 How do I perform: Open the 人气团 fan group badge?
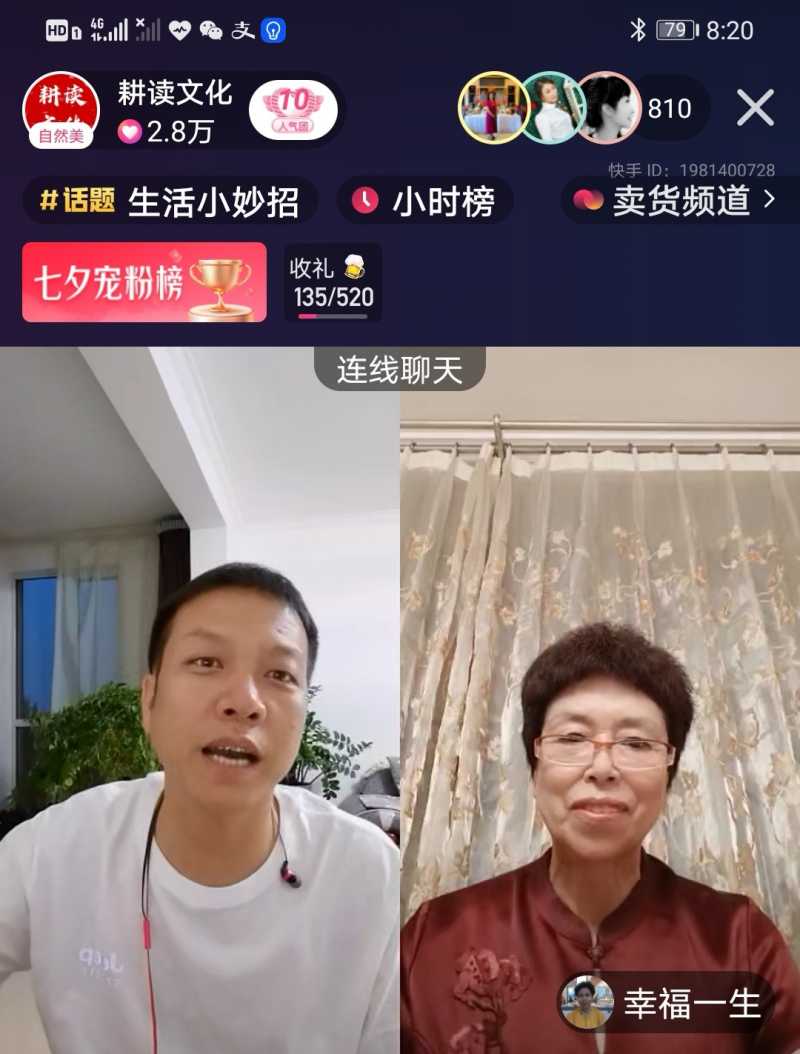click(x=293, y=109)
